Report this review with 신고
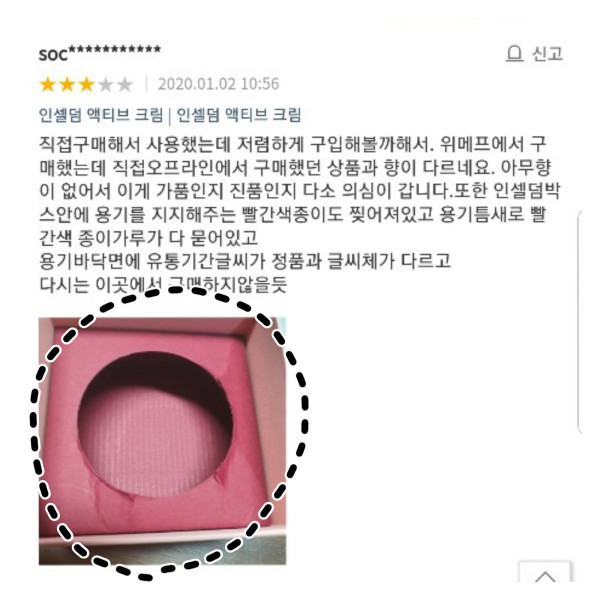The width and height of the screenshot is (600, 600). coord(535,54)
